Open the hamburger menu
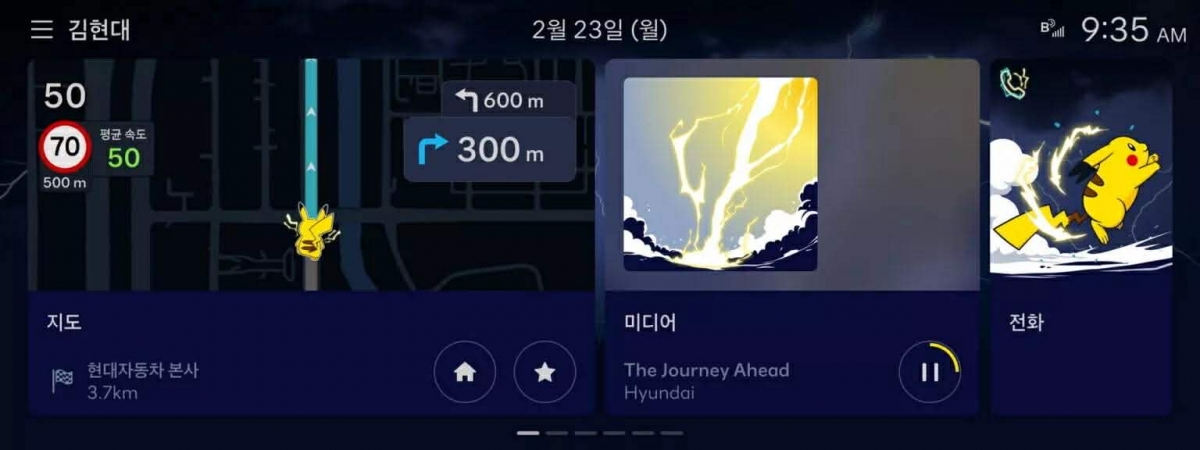This screenshot has width=1200, height=450. (41, 30)
